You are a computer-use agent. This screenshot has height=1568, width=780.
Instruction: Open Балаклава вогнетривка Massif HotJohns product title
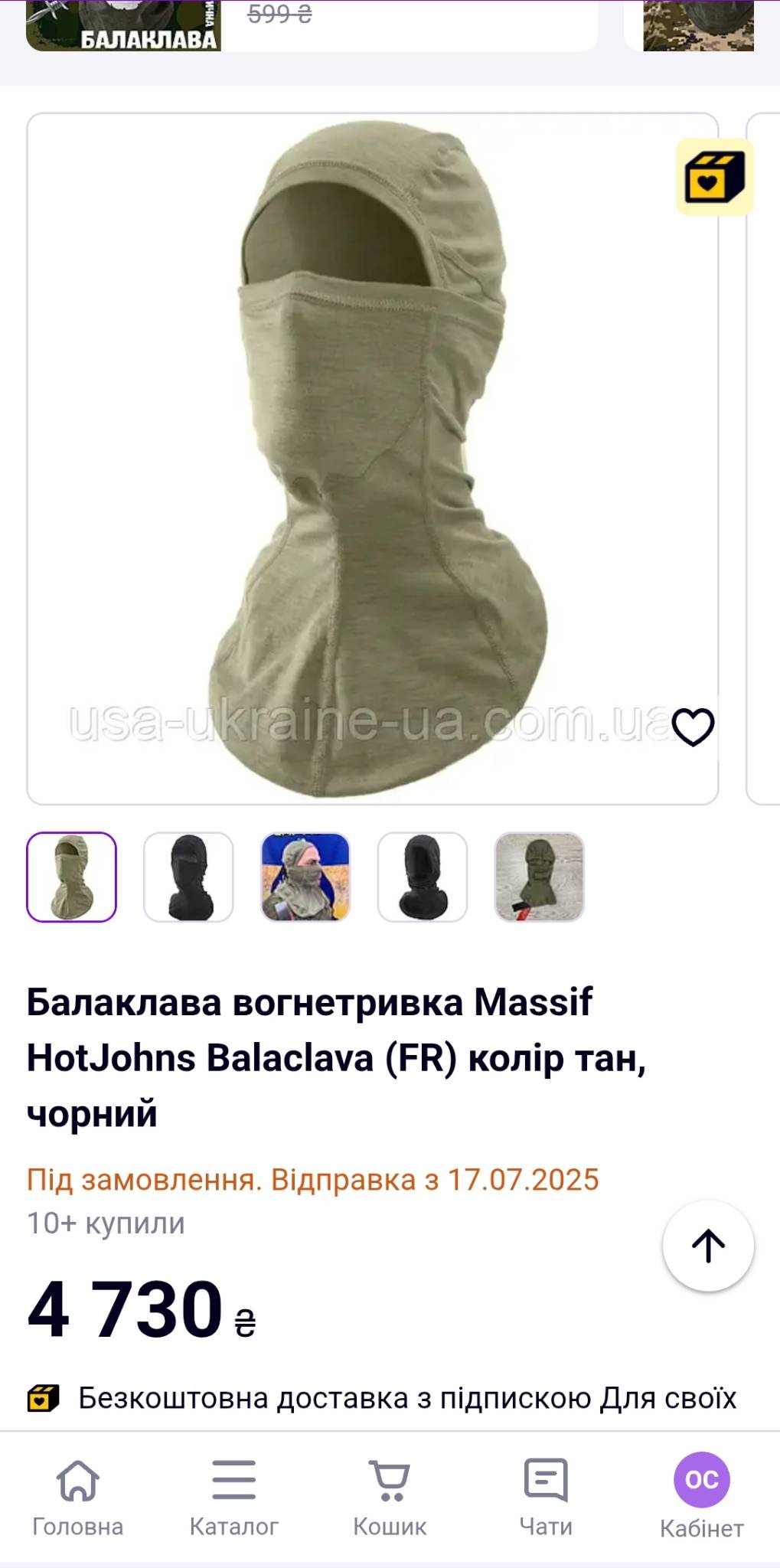[x=337, y=1057]
